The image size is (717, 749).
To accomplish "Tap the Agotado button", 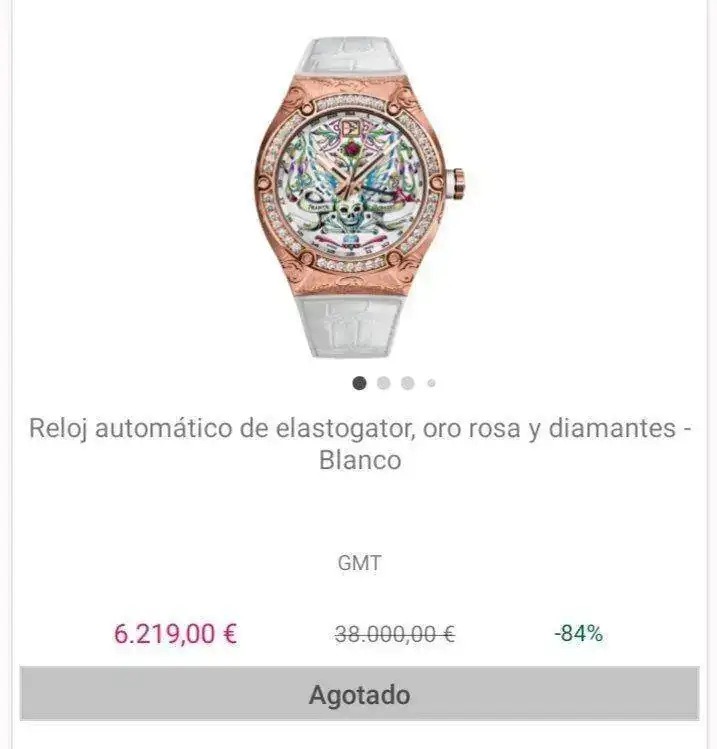I will (x=359, y=694).
